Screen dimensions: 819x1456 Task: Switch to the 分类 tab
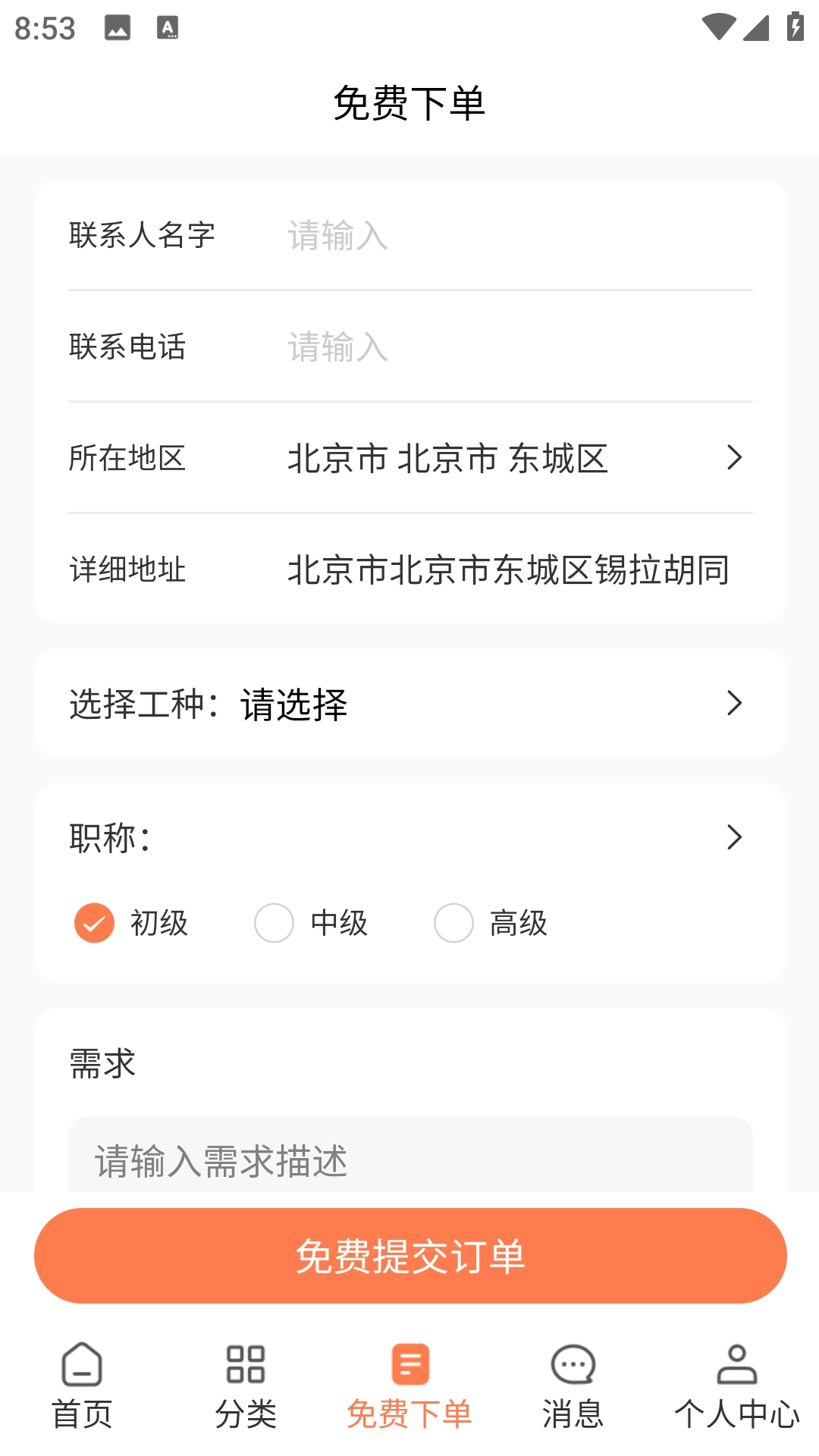[x=246, y=1385]
